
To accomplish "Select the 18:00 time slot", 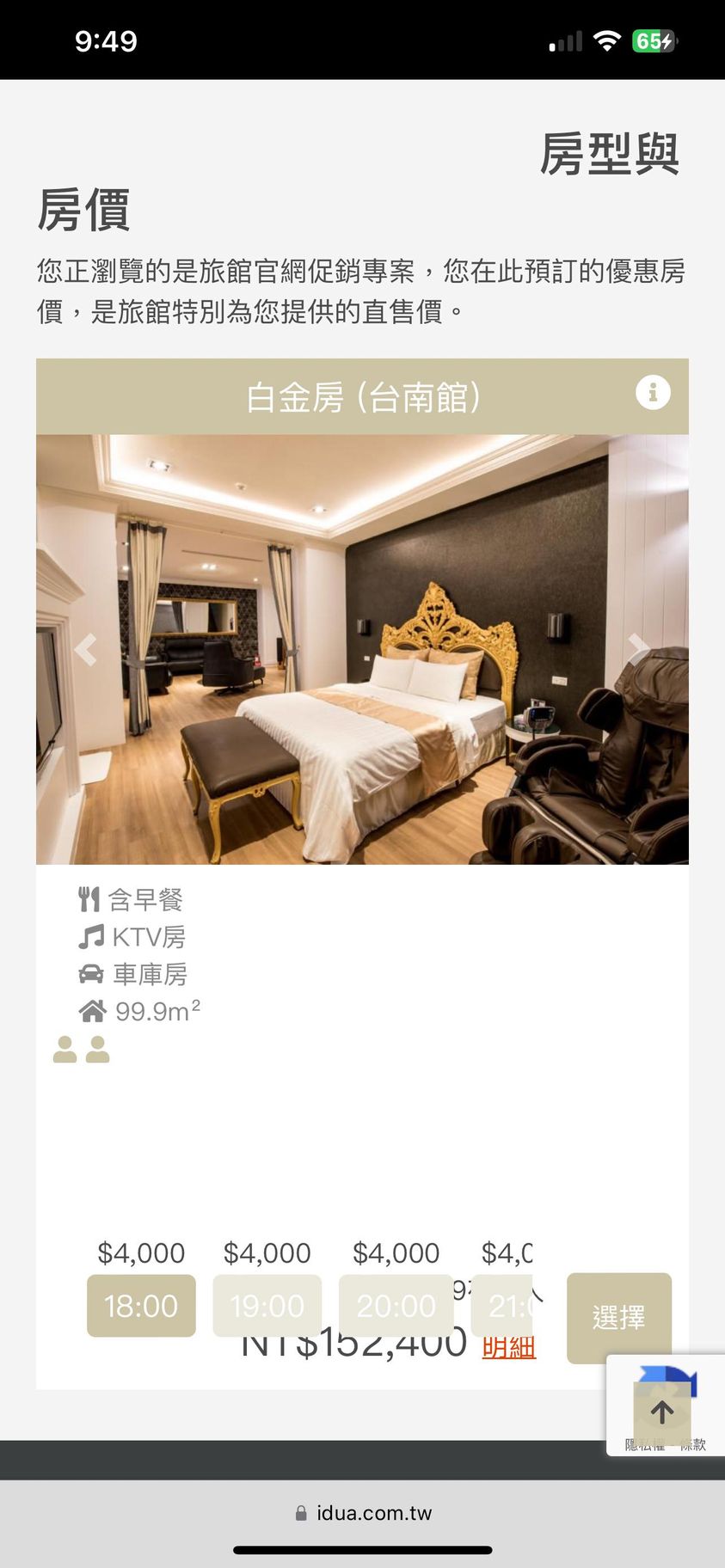I will tap(141, 1306).
